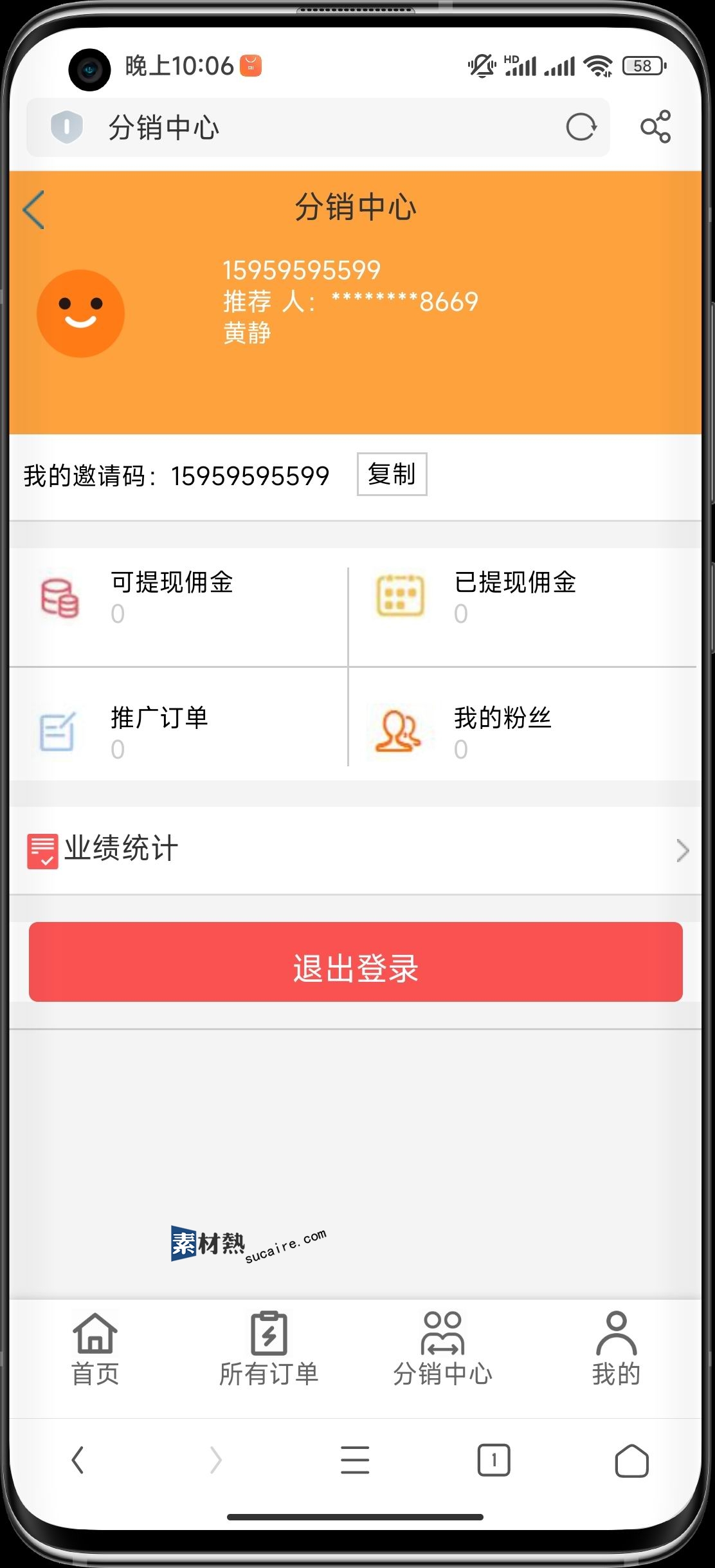This screenshot has width=715, height=1568.
Task: Go back using the orange header arrow
Action: pyautogui.click(x=33, y=210)
